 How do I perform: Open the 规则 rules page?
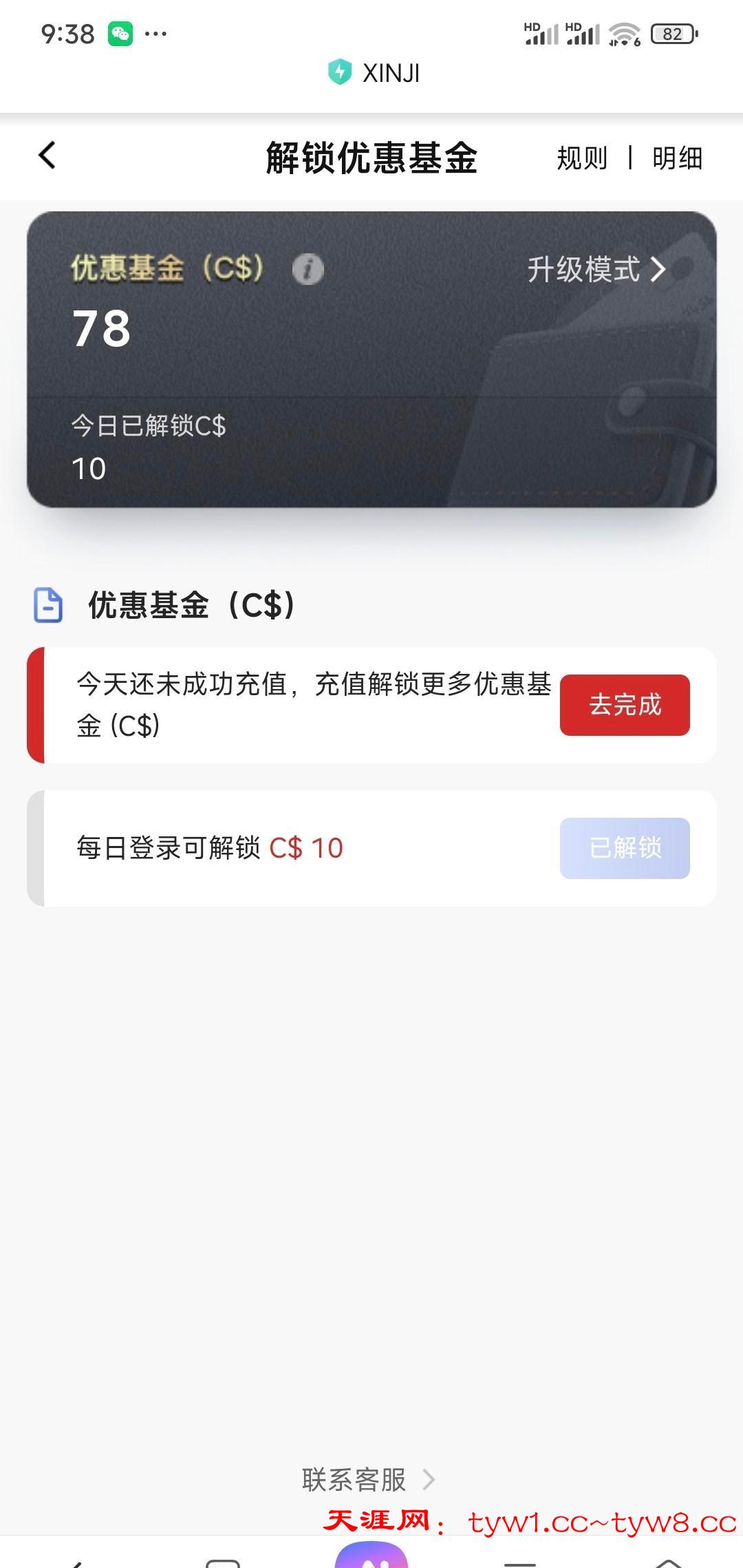point(582,158)
